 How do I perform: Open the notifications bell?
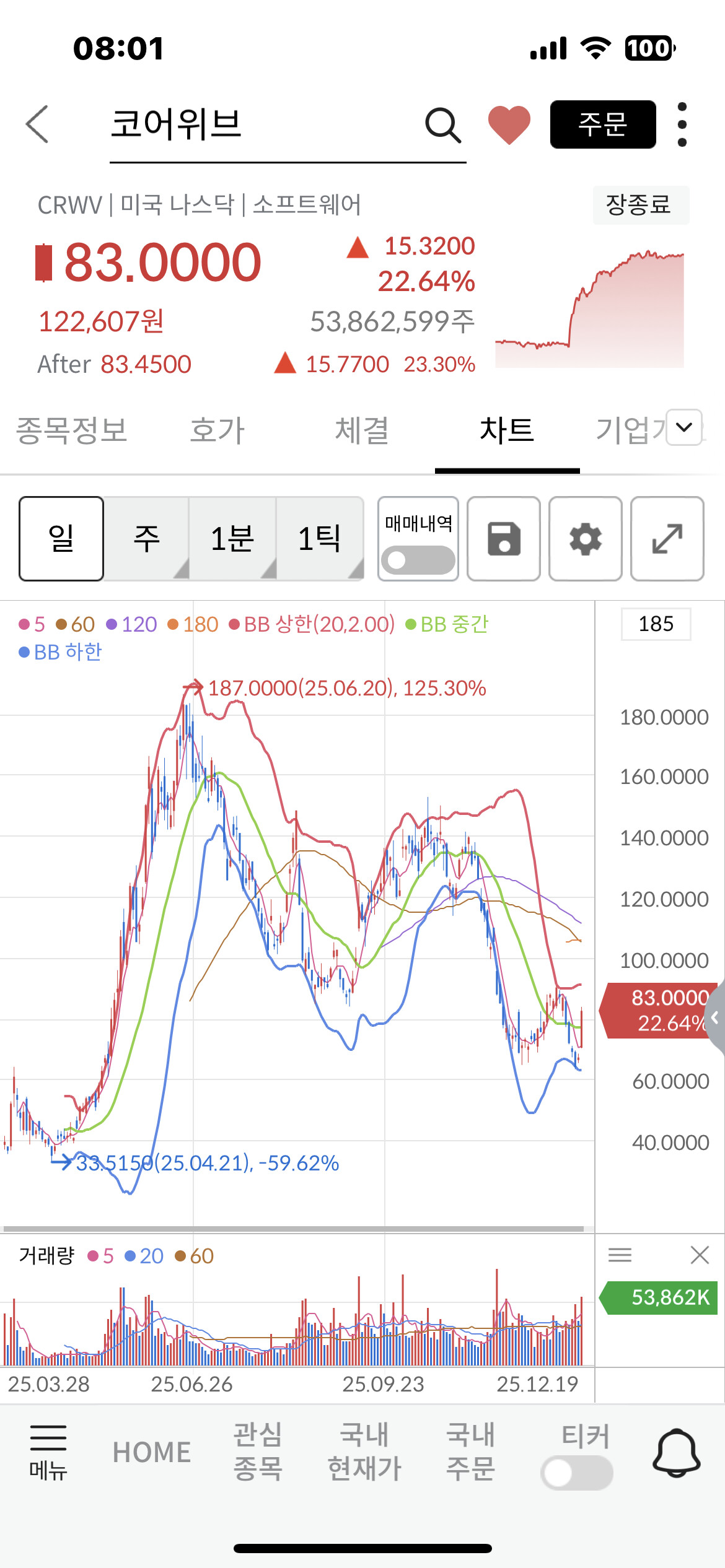pos(676,1453)
